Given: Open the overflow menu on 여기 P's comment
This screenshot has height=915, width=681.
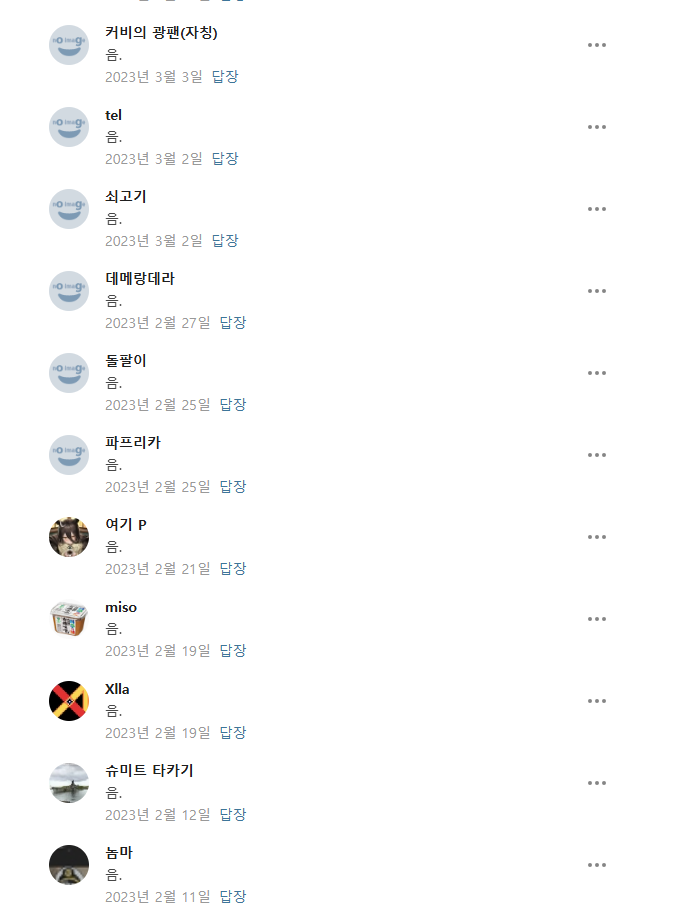Looking at the screenshot, I should (597, 537).
